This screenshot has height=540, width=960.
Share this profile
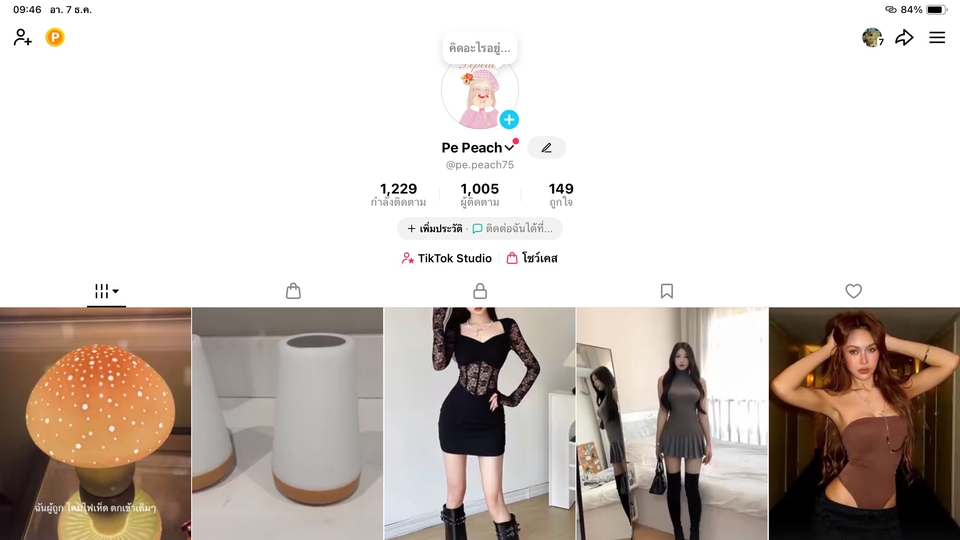pos(904,38)
